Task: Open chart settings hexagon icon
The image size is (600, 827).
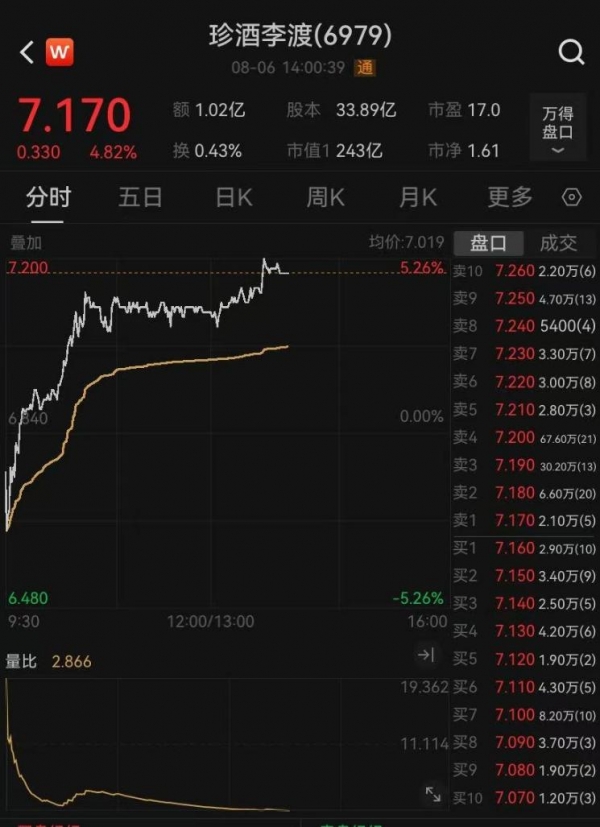Action: click(x=572, y=197)
